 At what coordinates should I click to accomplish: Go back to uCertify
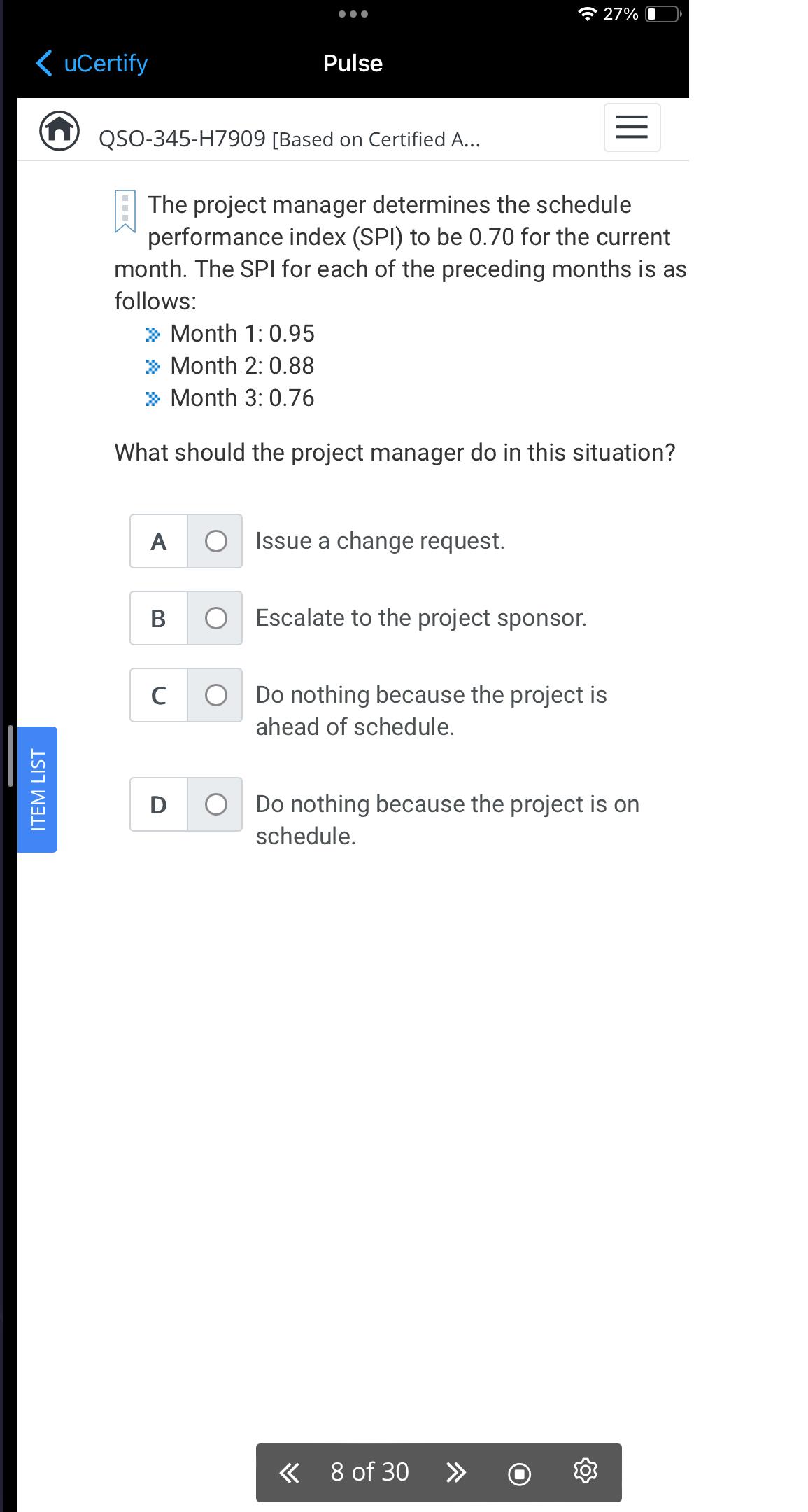92,64
